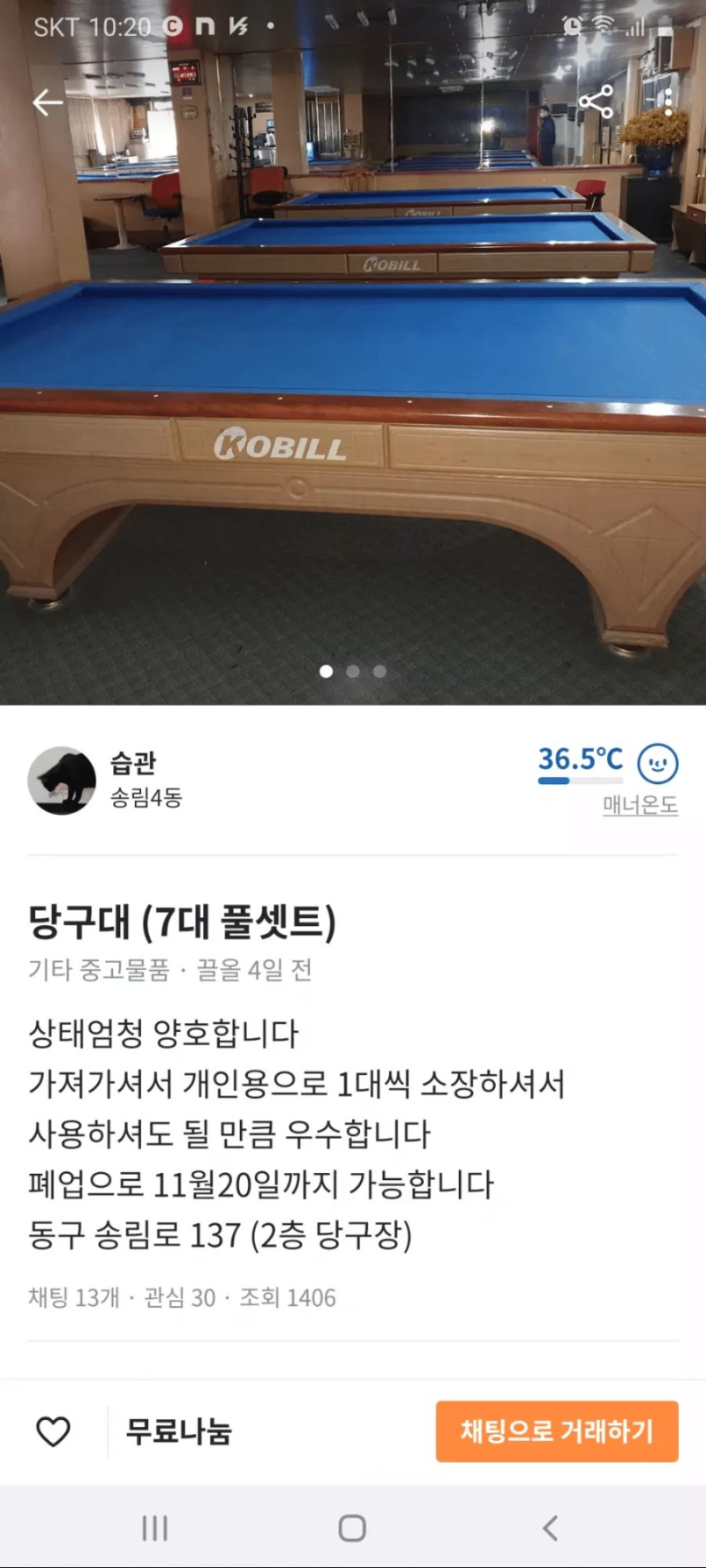The image size is (706, 1568).
Task: Go back using the top-left arrow
Action: point(48,103)
